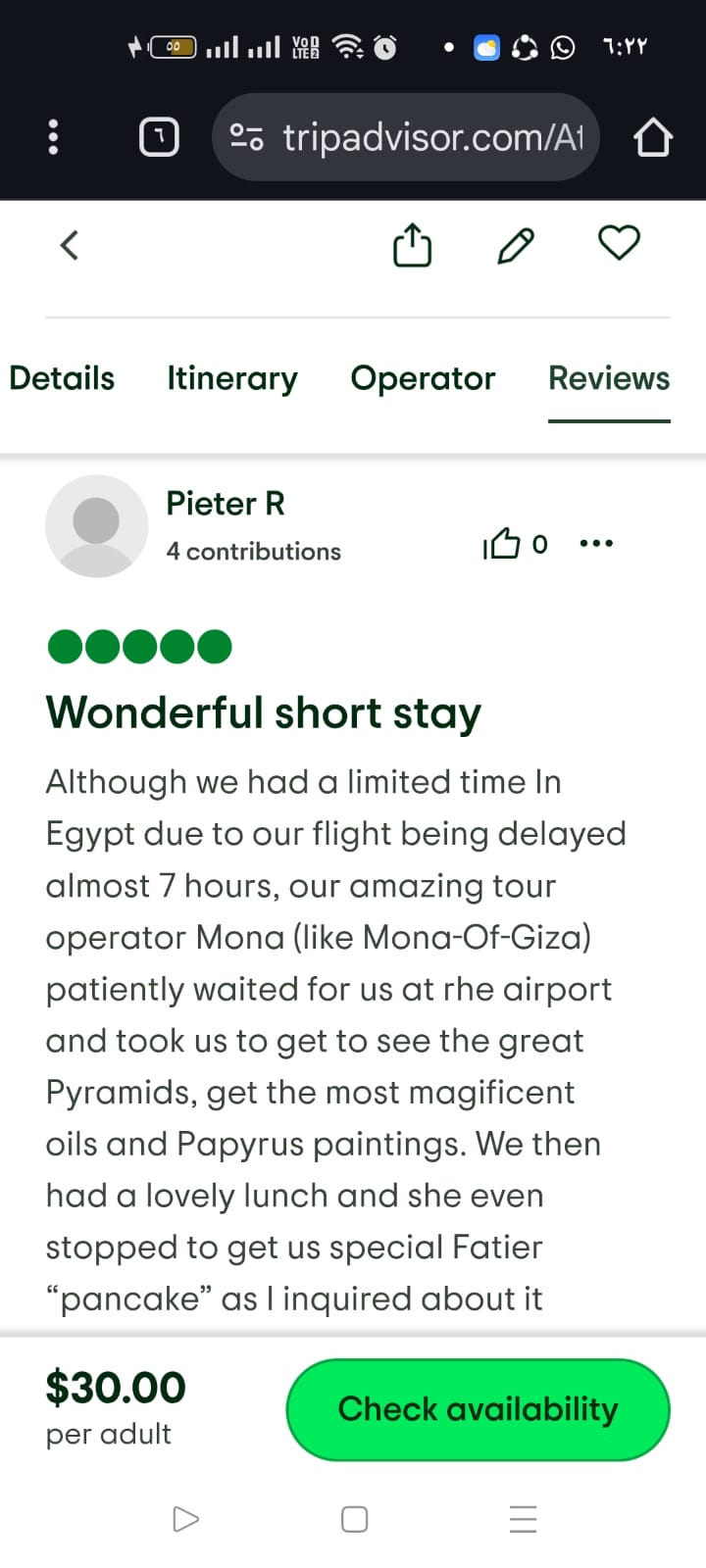This screenshot has height=1568, width=706.
Task: Open the browser tab switcher
Action: coord(159,137)
